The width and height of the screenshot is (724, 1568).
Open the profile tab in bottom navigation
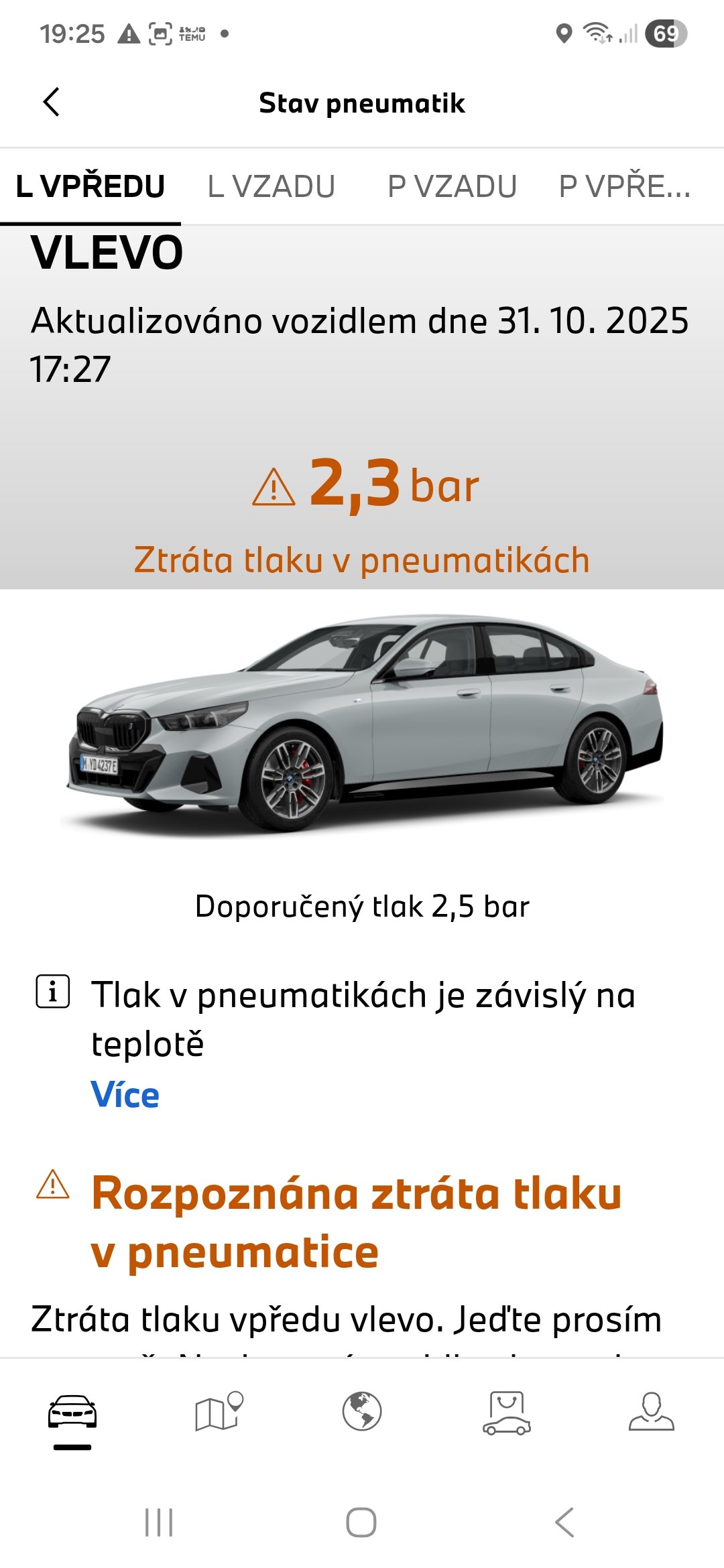651,1411
